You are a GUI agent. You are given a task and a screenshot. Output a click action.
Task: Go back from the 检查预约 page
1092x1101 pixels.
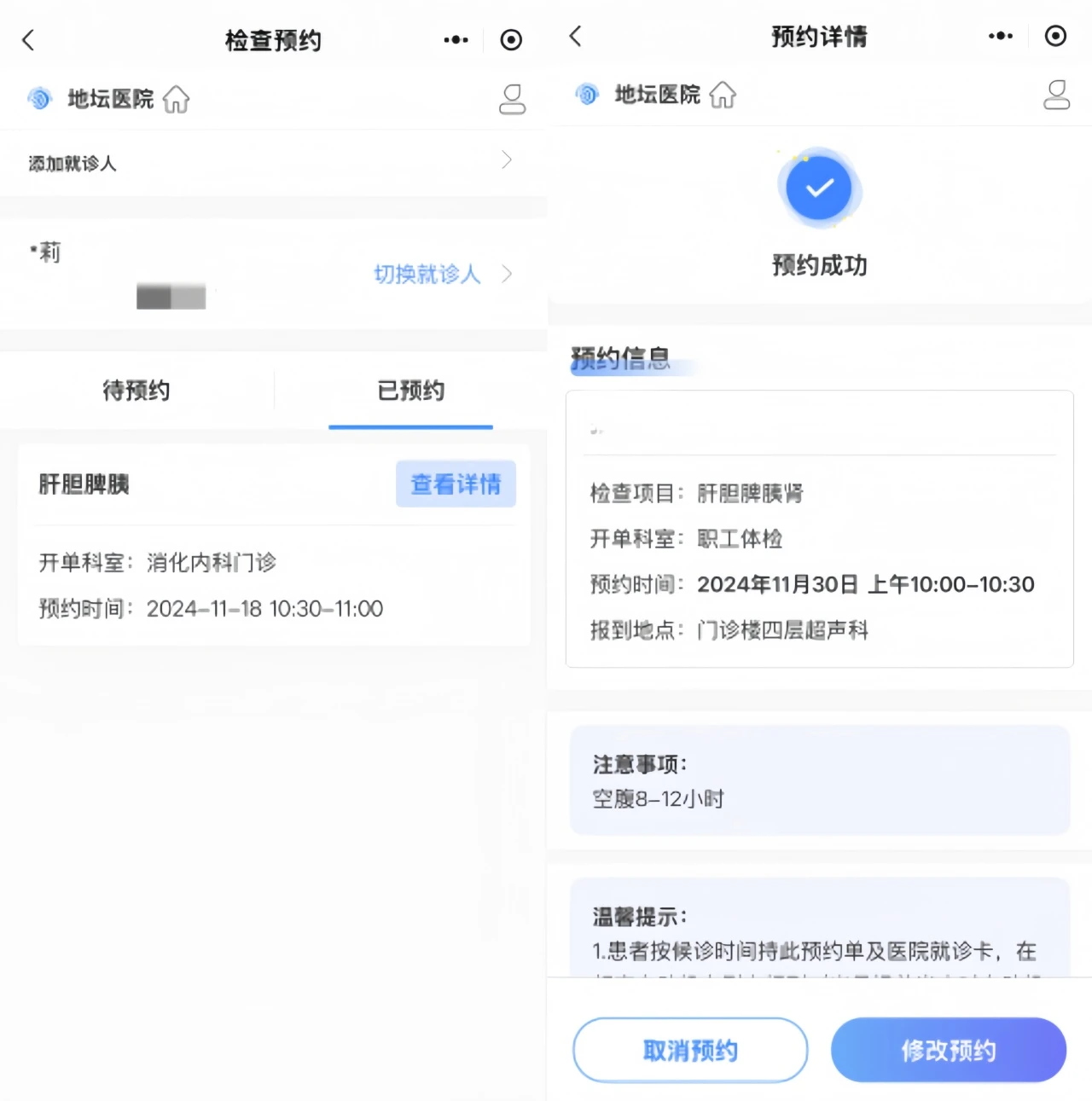pos(28,40)
